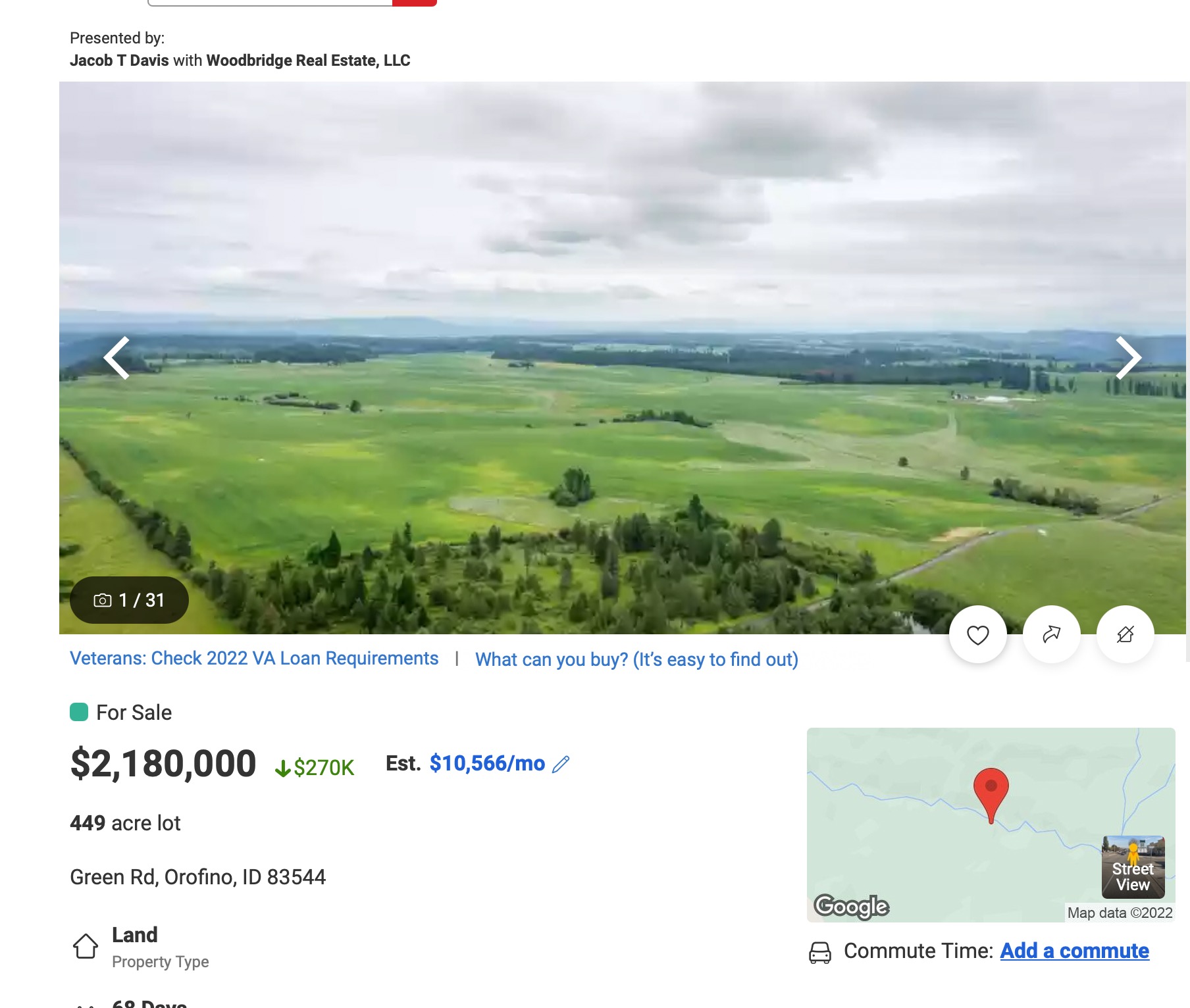Image resolution: width=1190 pixels, height=1008 pixels.
Task: Save this listing with the heart icon
Action: click(977, 634)
